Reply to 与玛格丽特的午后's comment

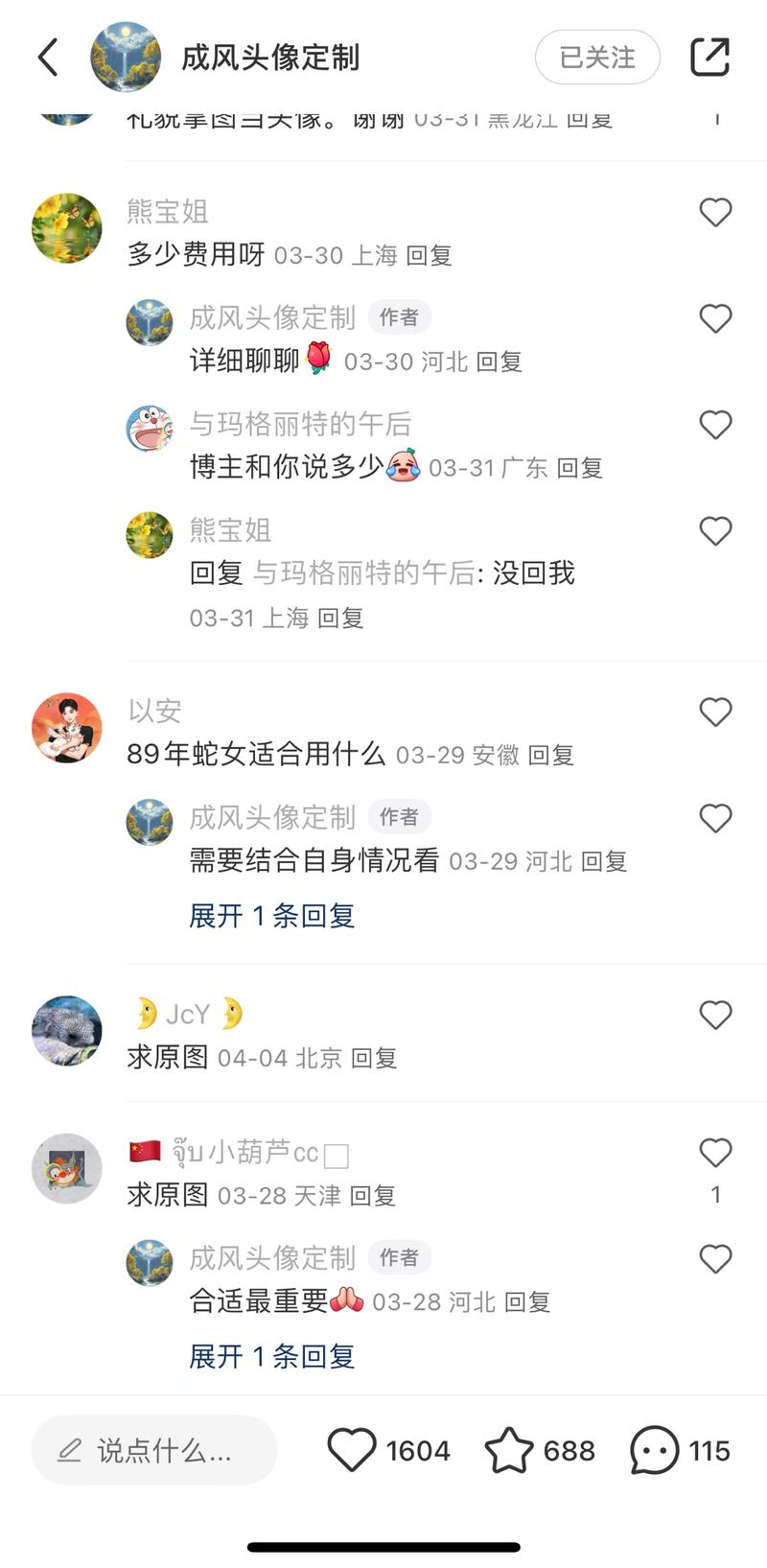[579, 468]
